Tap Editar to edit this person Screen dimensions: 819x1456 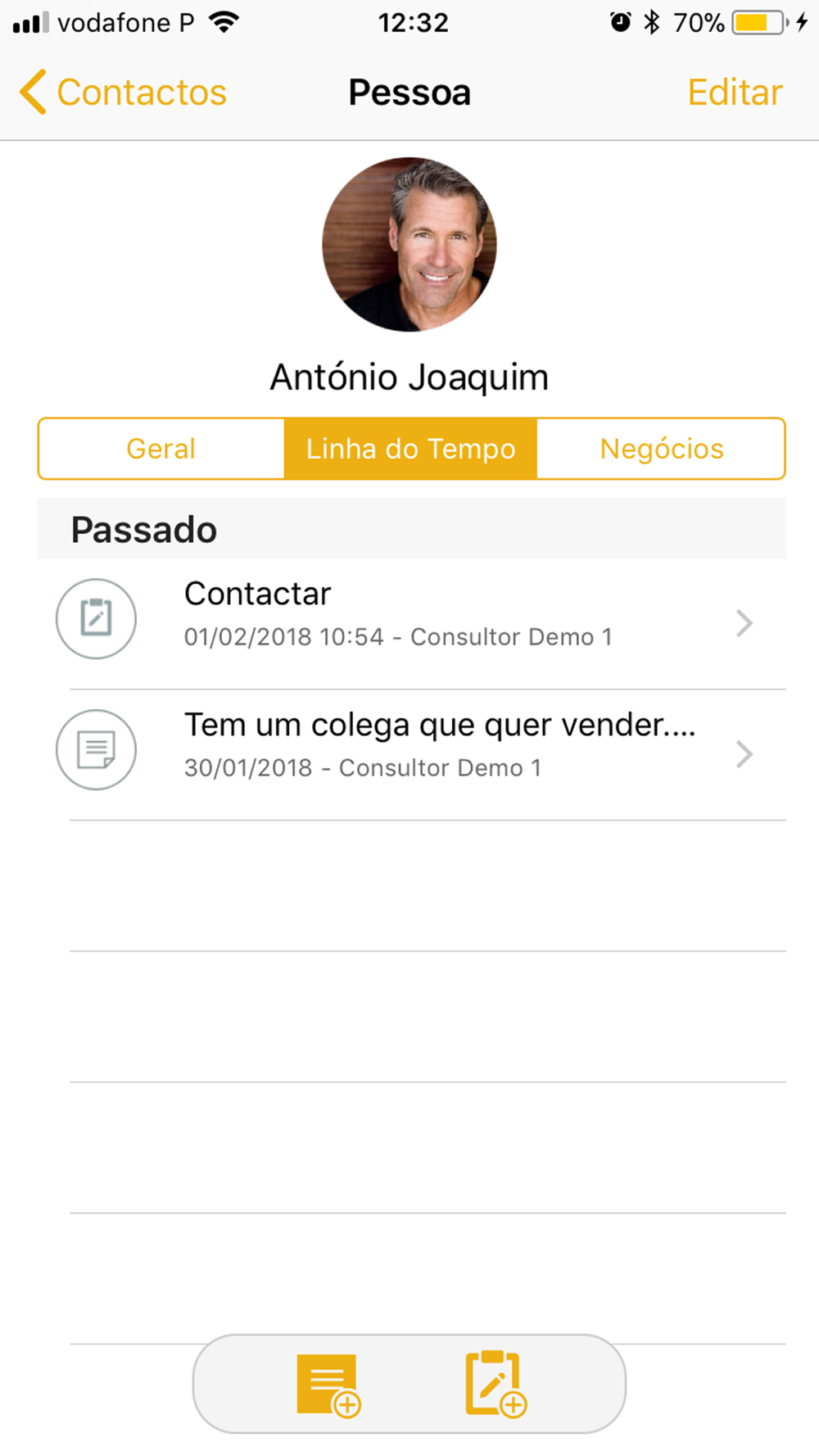click(x=735, y=92)
